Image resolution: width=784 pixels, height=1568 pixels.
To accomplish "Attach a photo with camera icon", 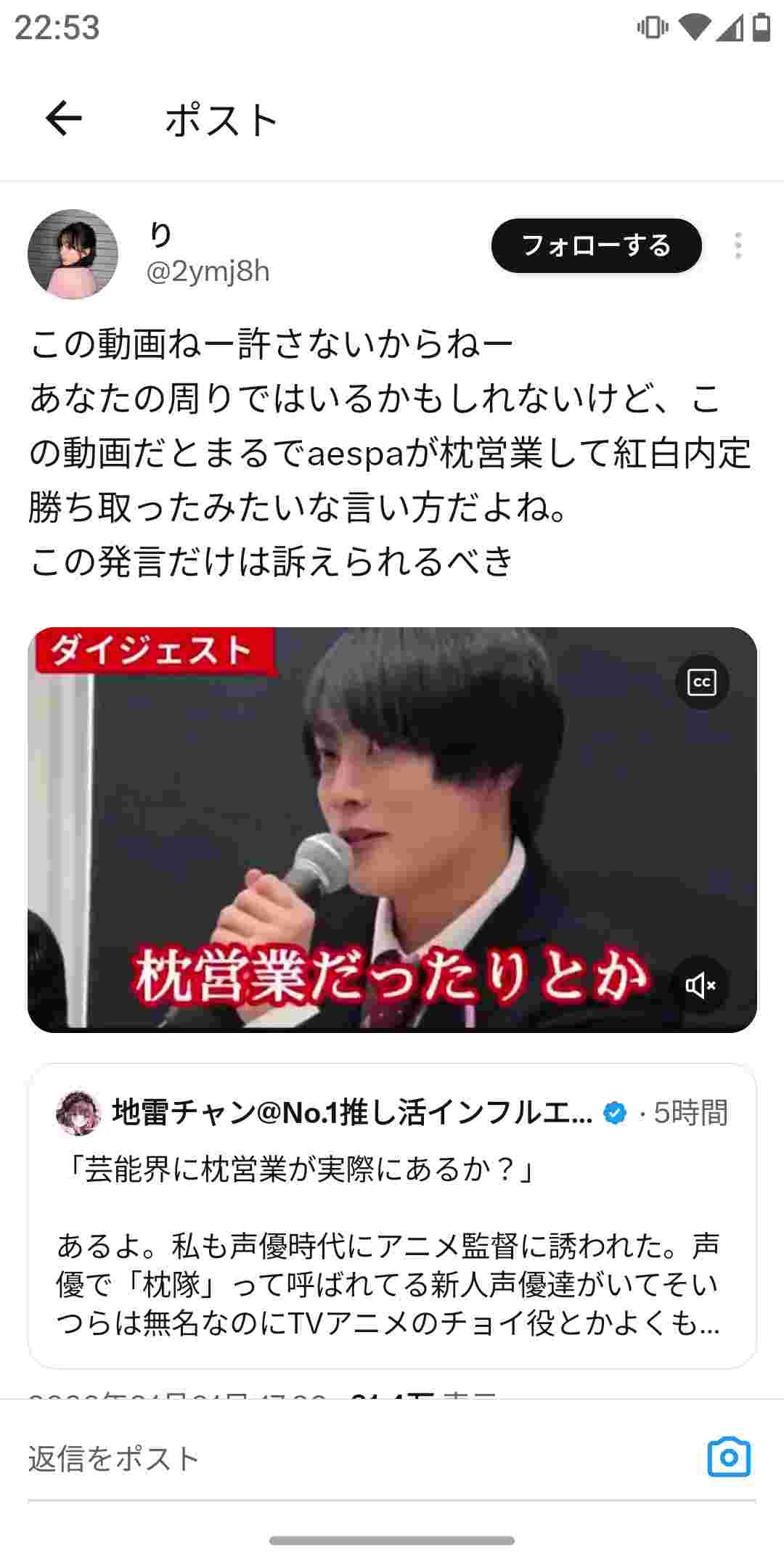I will click(x=729, y=1457).
